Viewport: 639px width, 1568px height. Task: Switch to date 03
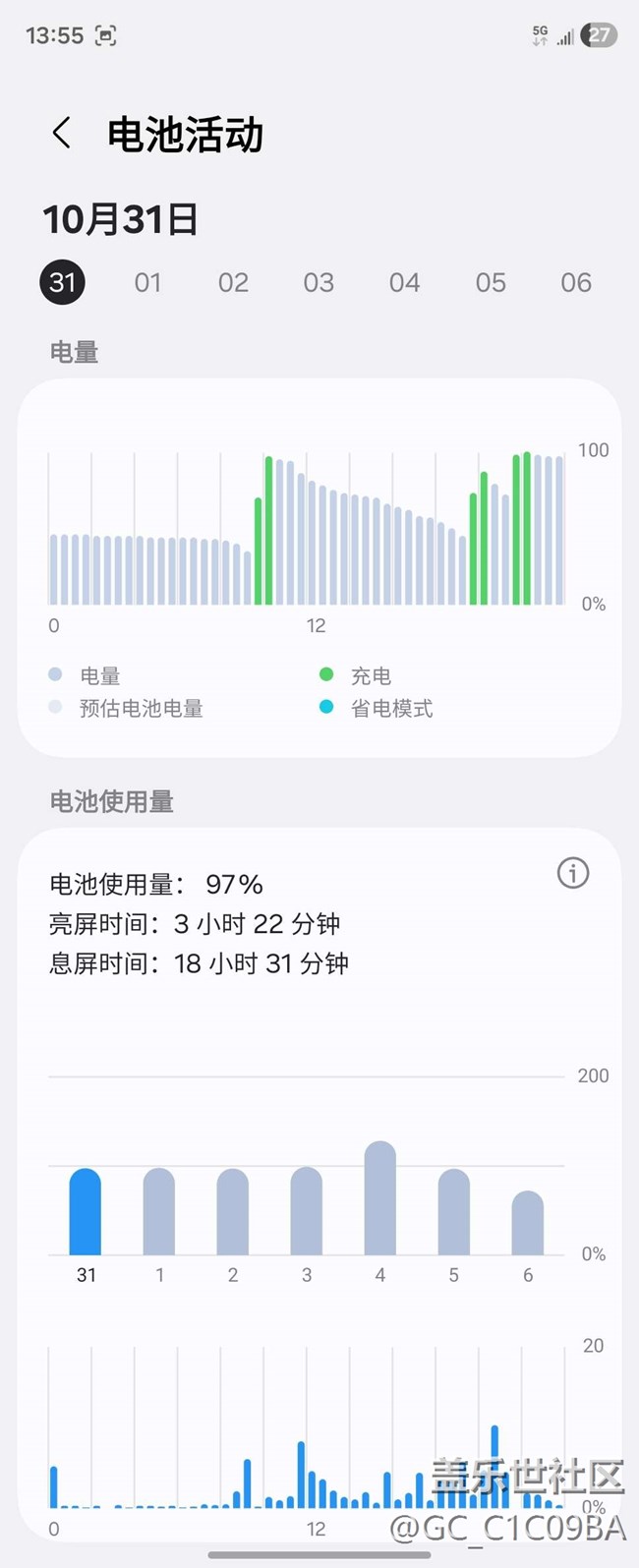(319, 282)
